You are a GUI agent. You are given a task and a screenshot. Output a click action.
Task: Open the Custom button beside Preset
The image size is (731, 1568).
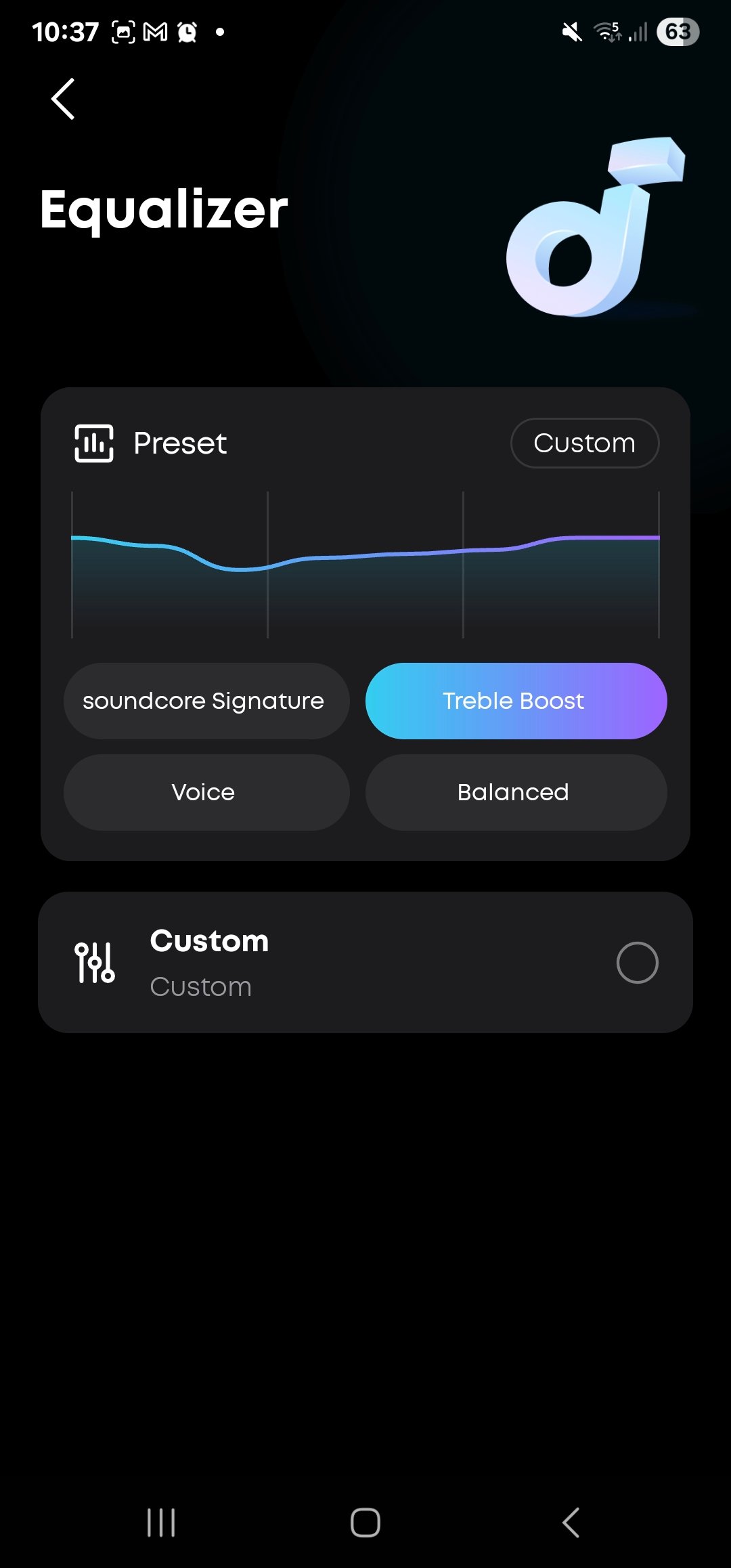(585, 443)
